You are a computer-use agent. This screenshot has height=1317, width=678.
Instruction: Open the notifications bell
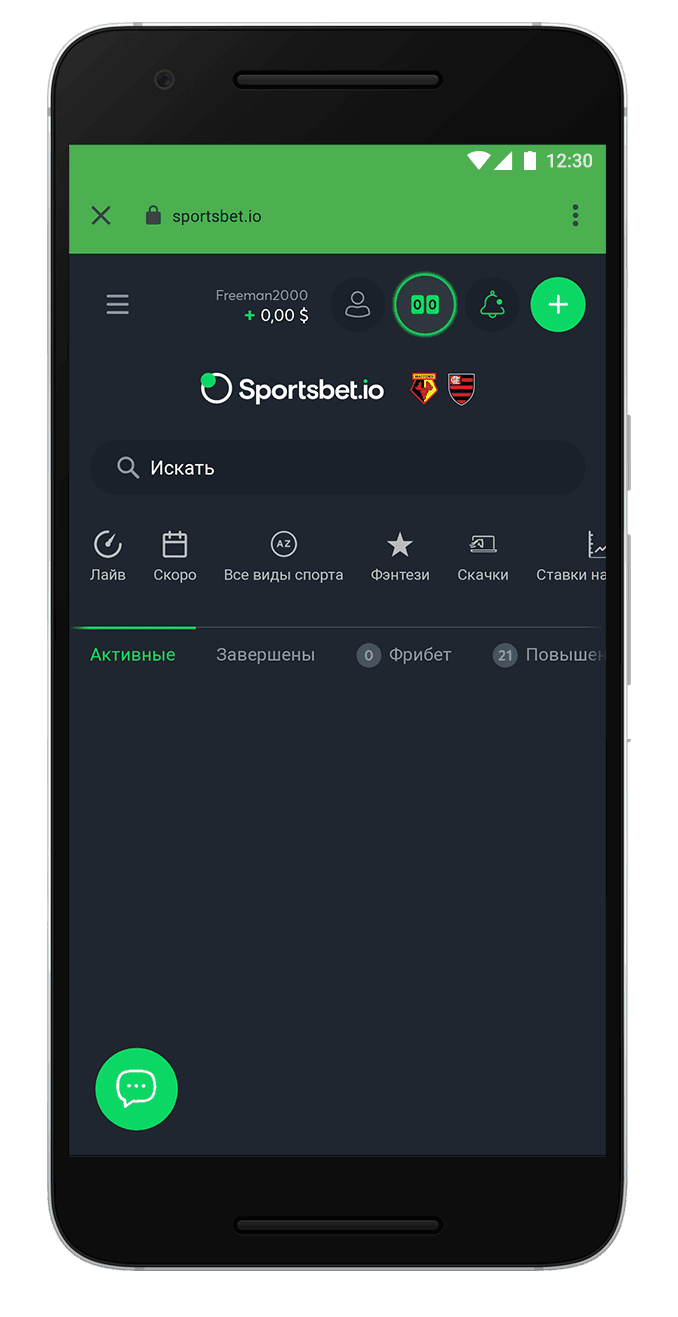click(x=492, y=304)
